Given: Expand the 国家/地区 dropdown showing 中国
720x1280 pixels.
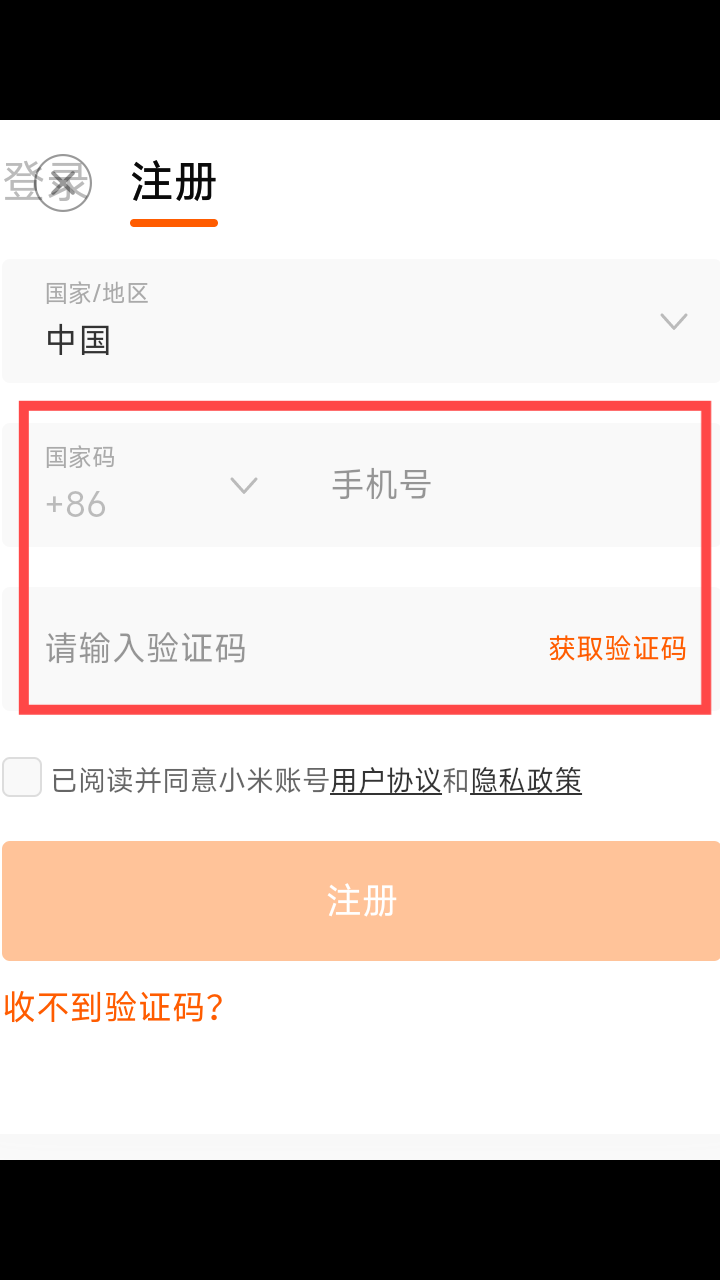Looking at the screenshot, I should click(x=361, y=321).
